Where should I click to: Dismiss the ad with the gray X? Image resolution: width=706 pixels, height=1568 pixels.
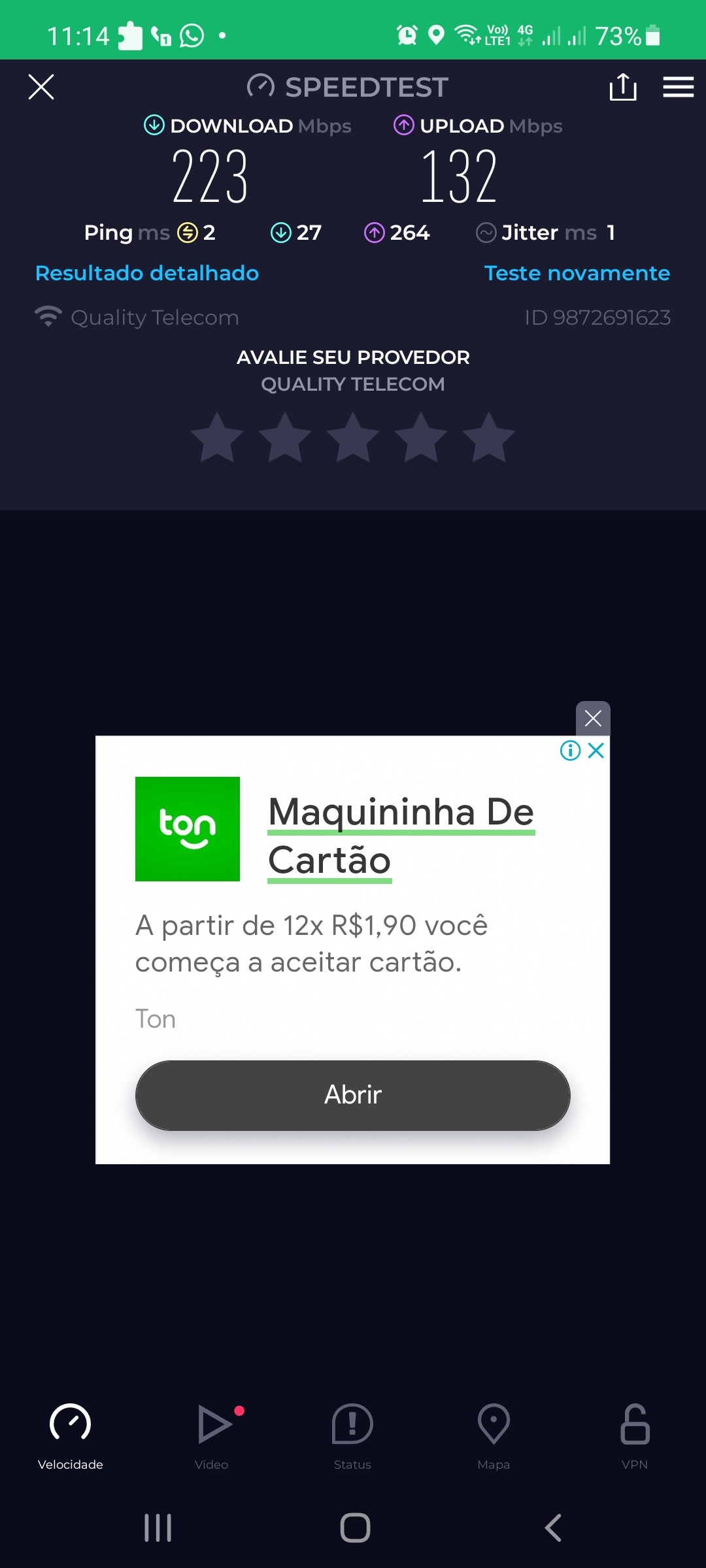pyautogui.click(x=593, y=719)
